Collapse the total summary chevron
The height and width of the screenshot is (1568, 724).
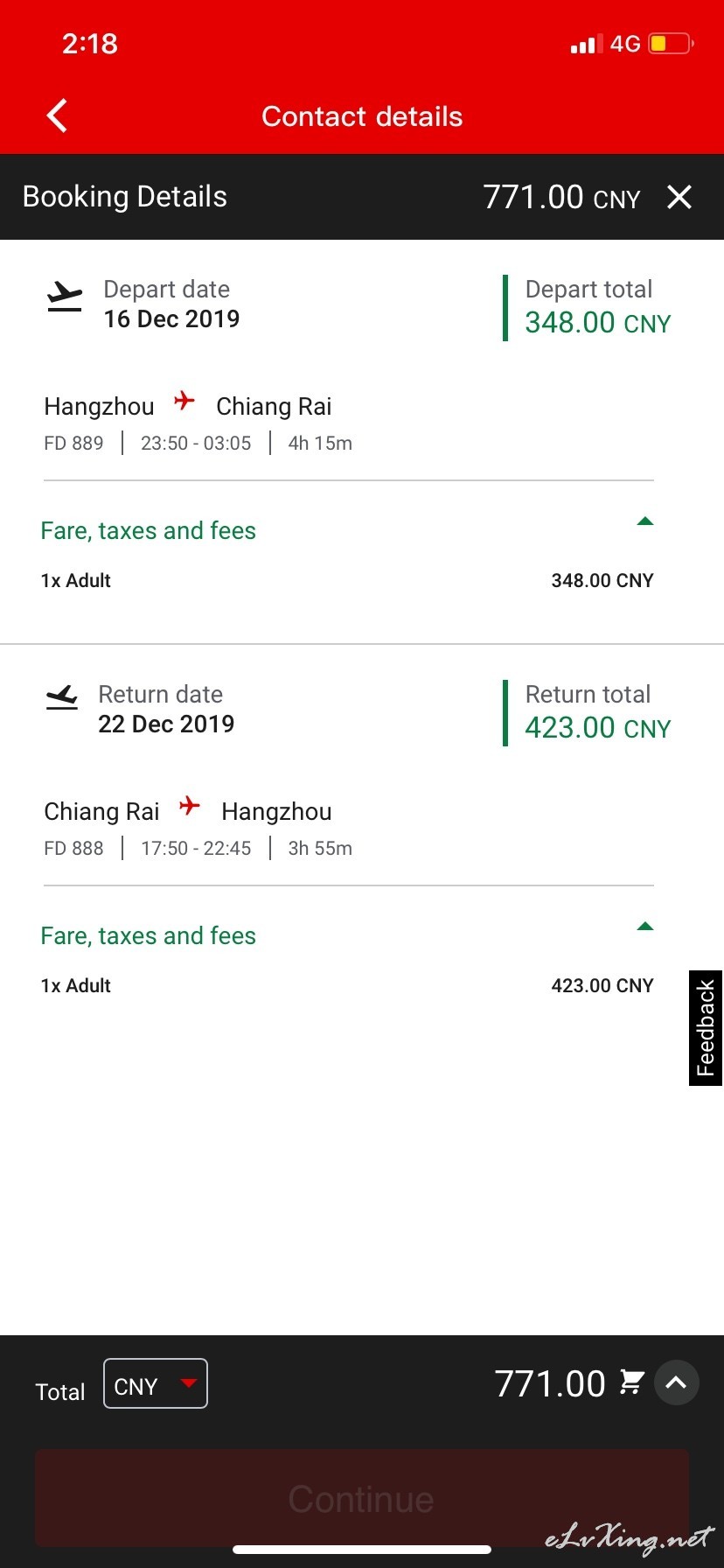coord(676,1382)
